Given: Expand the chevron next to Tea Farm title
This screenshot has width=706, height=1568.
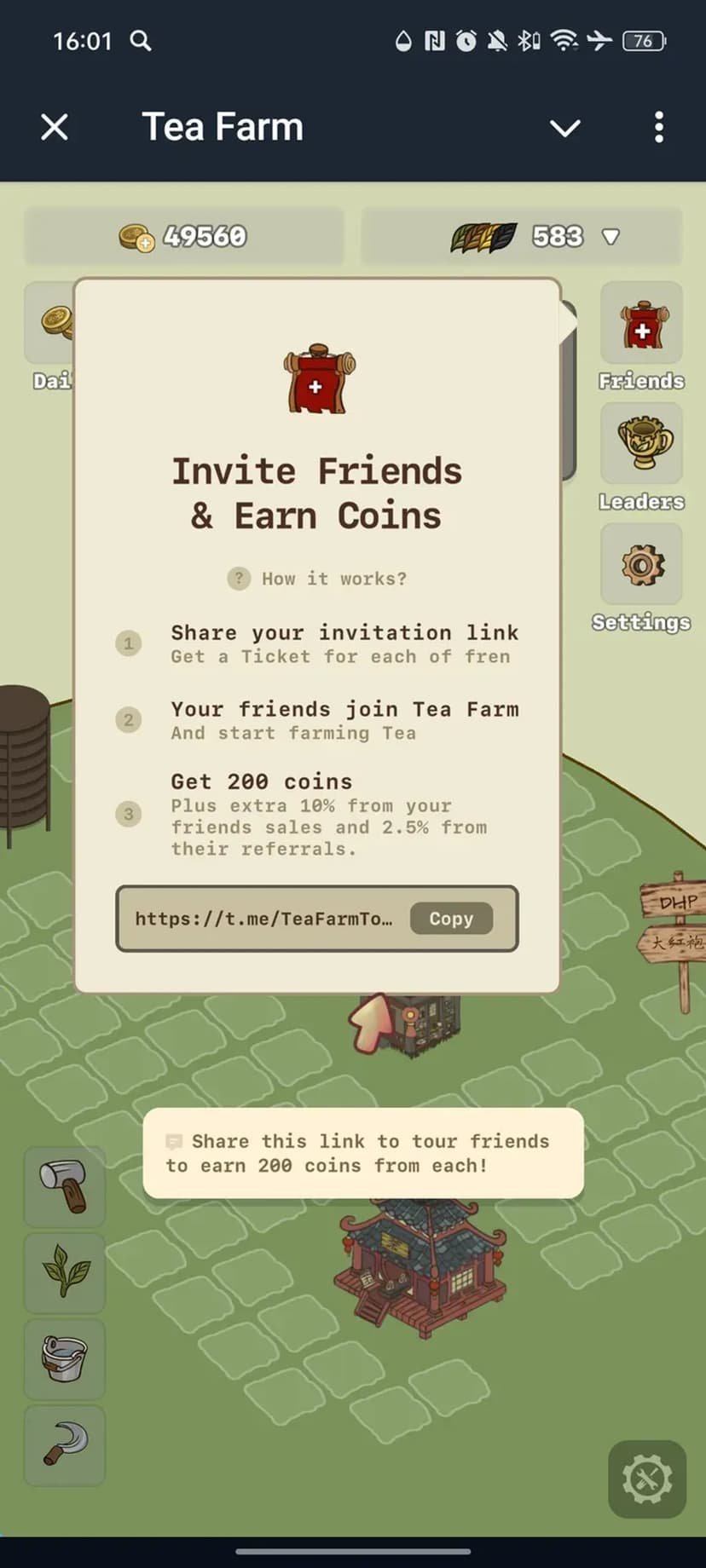Looking at the screenshot, I should pos(564,128).
